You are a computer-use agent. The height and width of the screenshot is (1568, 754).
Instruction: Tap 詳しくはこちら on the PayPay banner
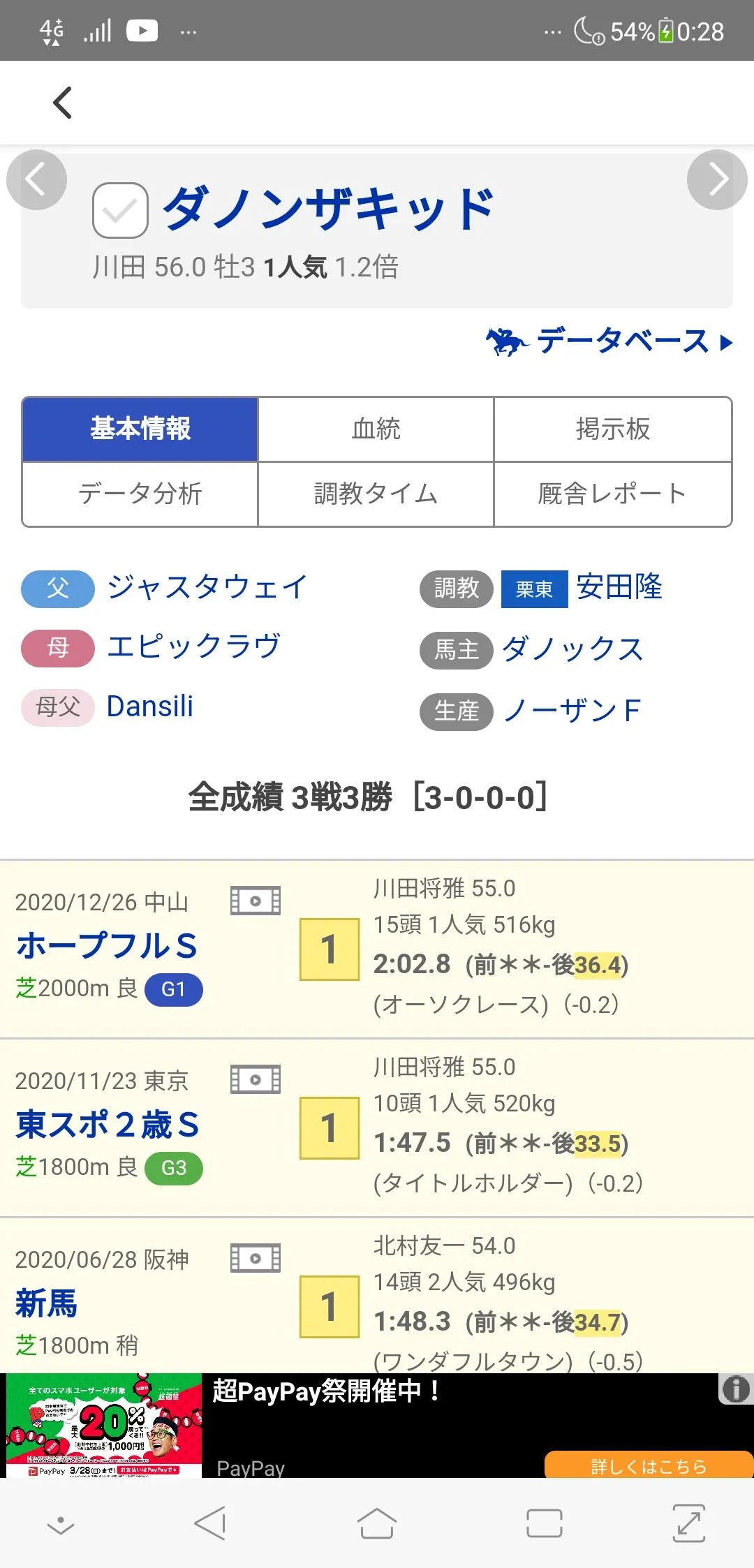[648, 1465]
